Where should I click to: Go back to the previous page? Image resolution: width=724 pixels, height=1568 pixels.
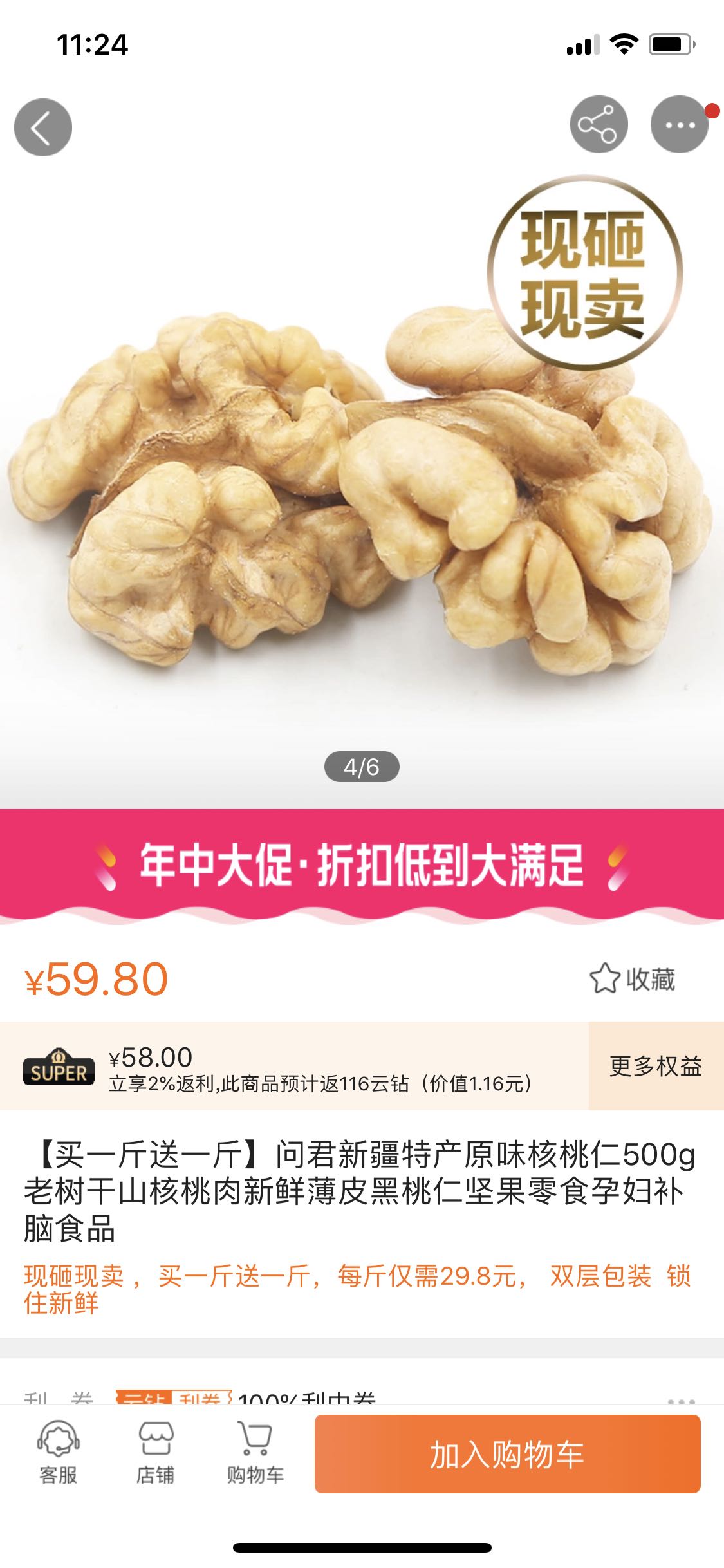pyautogui.click(x=43, y=127)
